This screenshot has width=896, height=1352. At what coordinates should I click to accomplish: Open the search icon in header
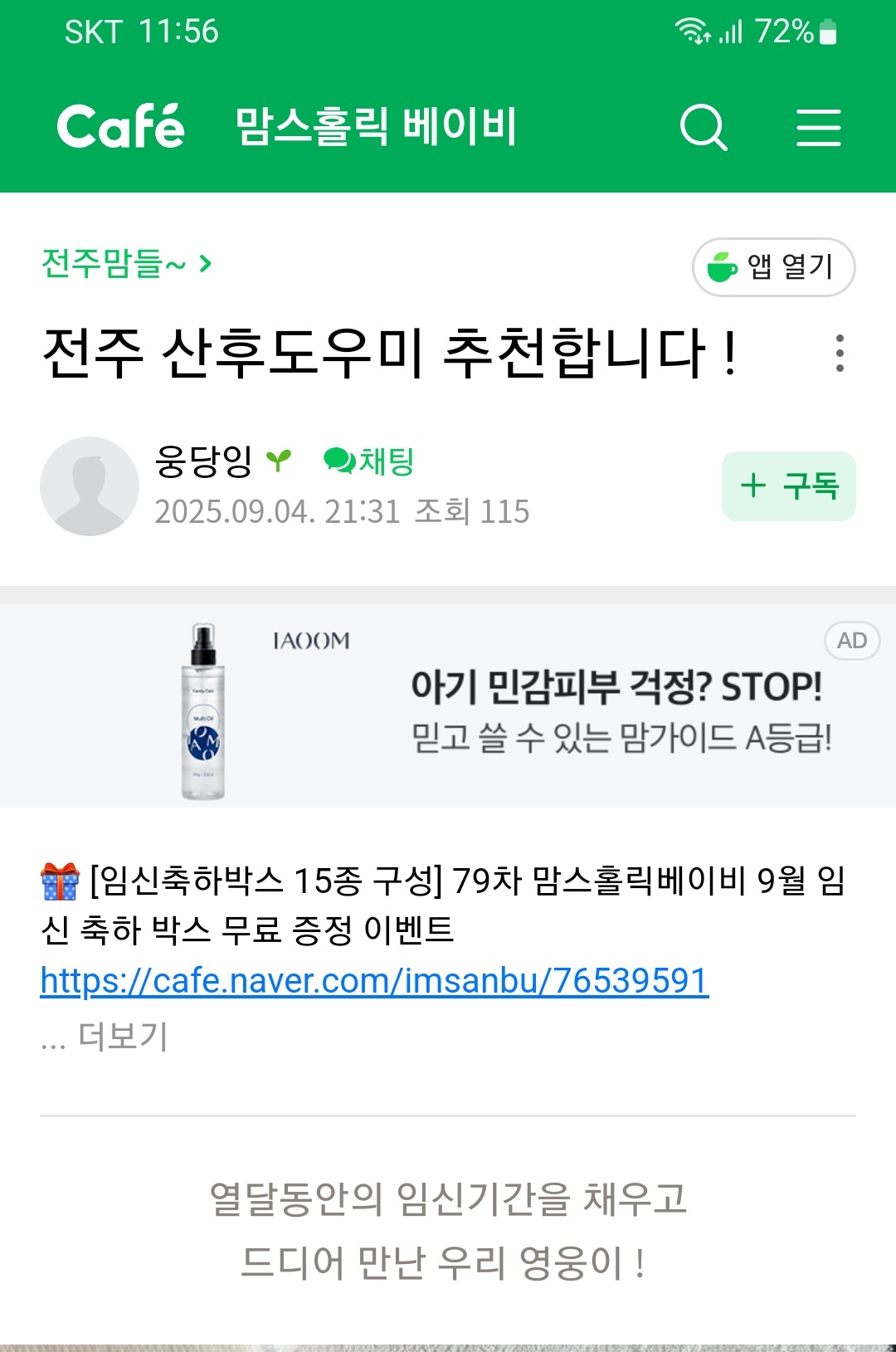[704, 127]
